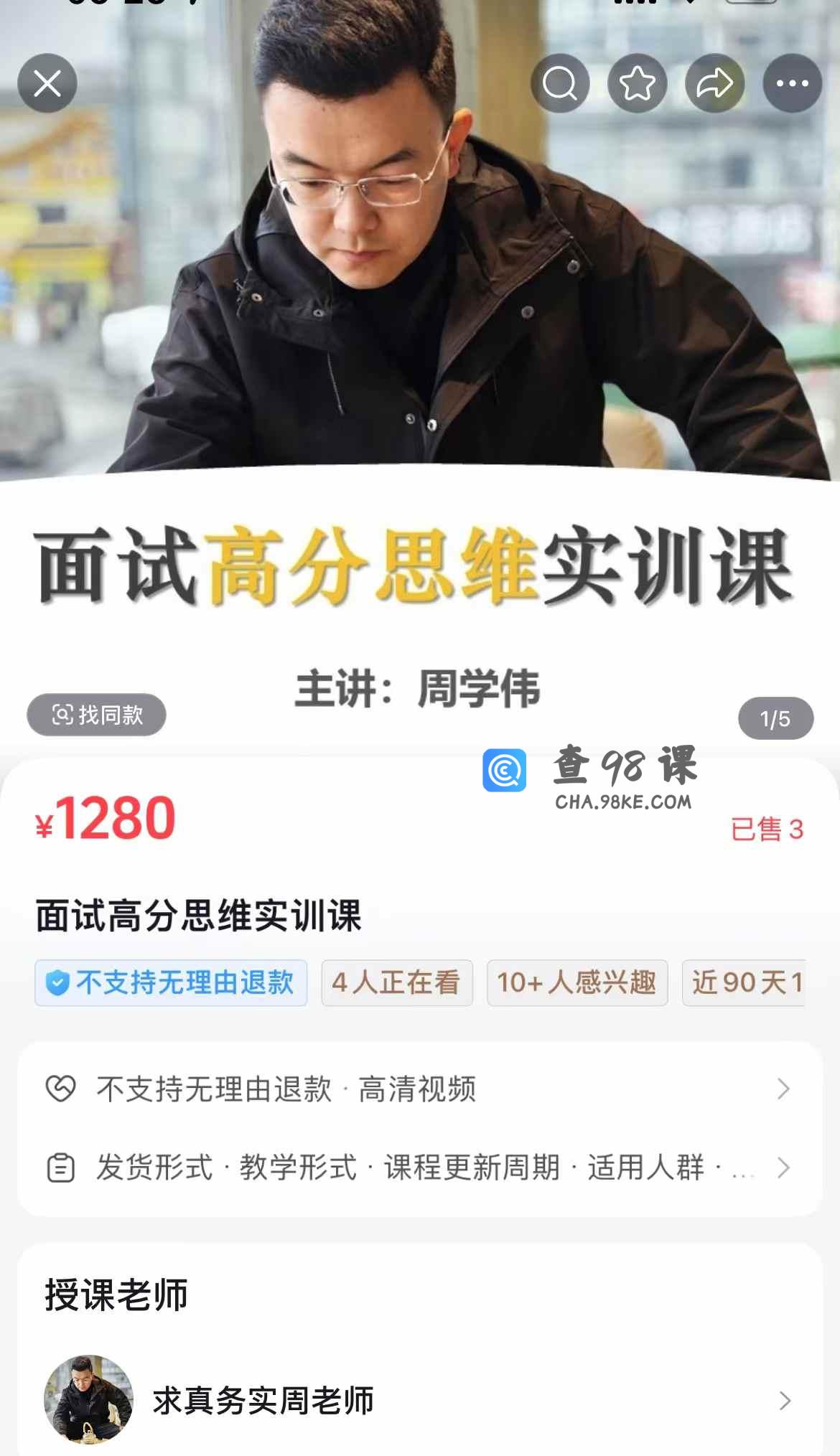Tap the 不支持无理由退款 blue tag
The width and height of the screenshot is (840, 1456).
[171, 982]
